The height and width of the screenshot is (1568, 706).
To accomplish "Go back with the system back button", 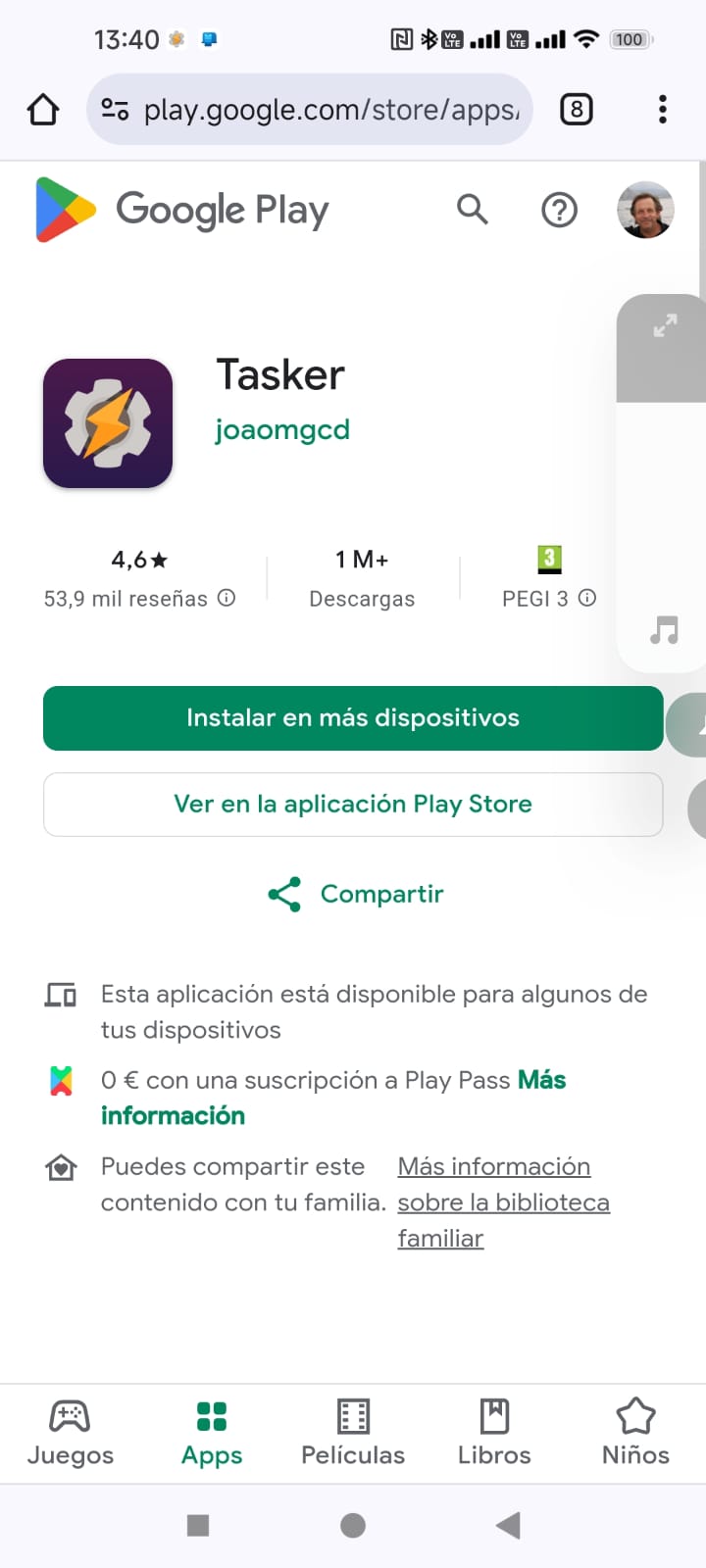I will [x=508, y=1525].
